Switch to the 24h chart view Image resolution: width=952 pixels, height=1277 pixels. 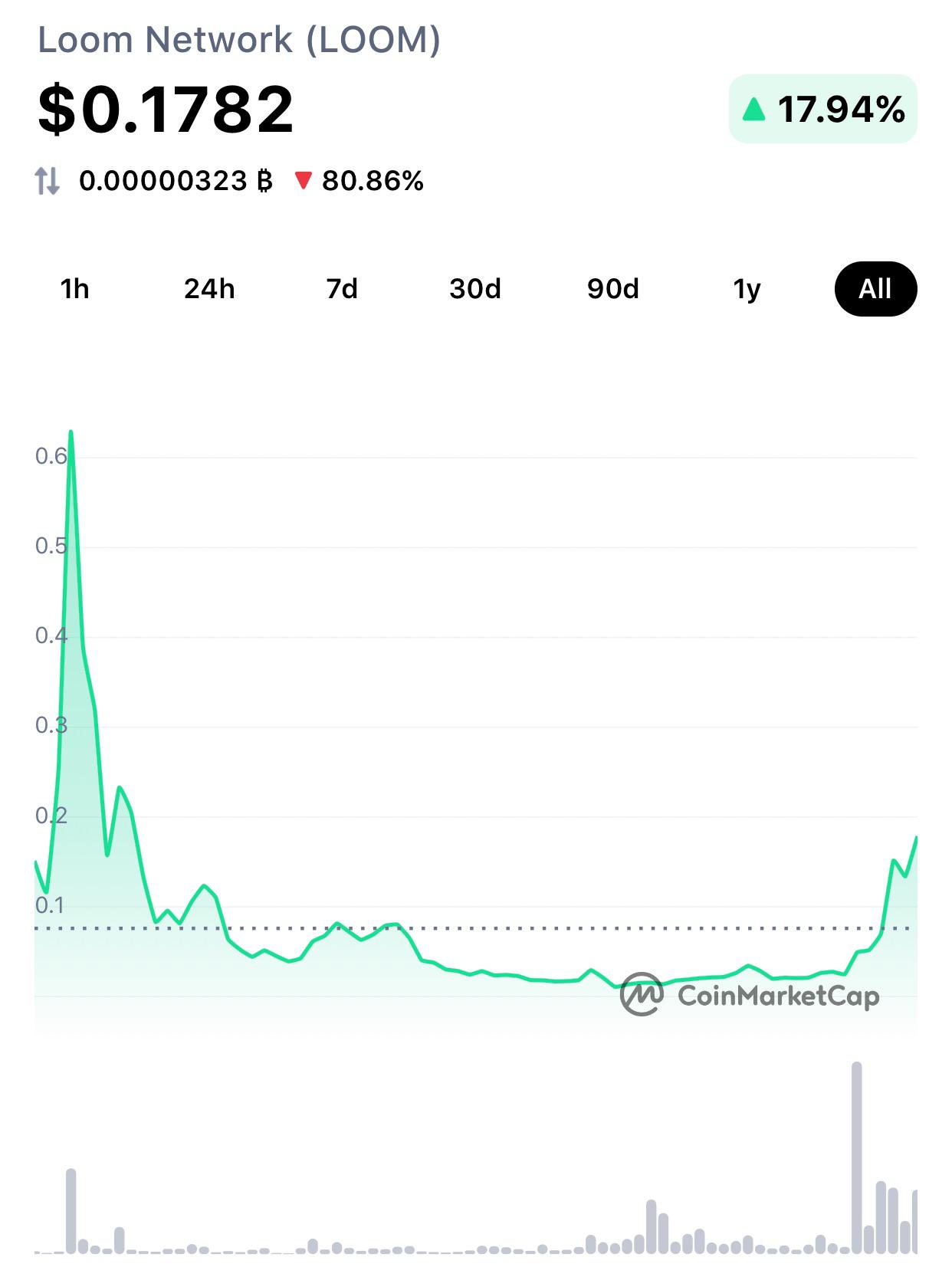pyautogui.click(x=210, y=289)
